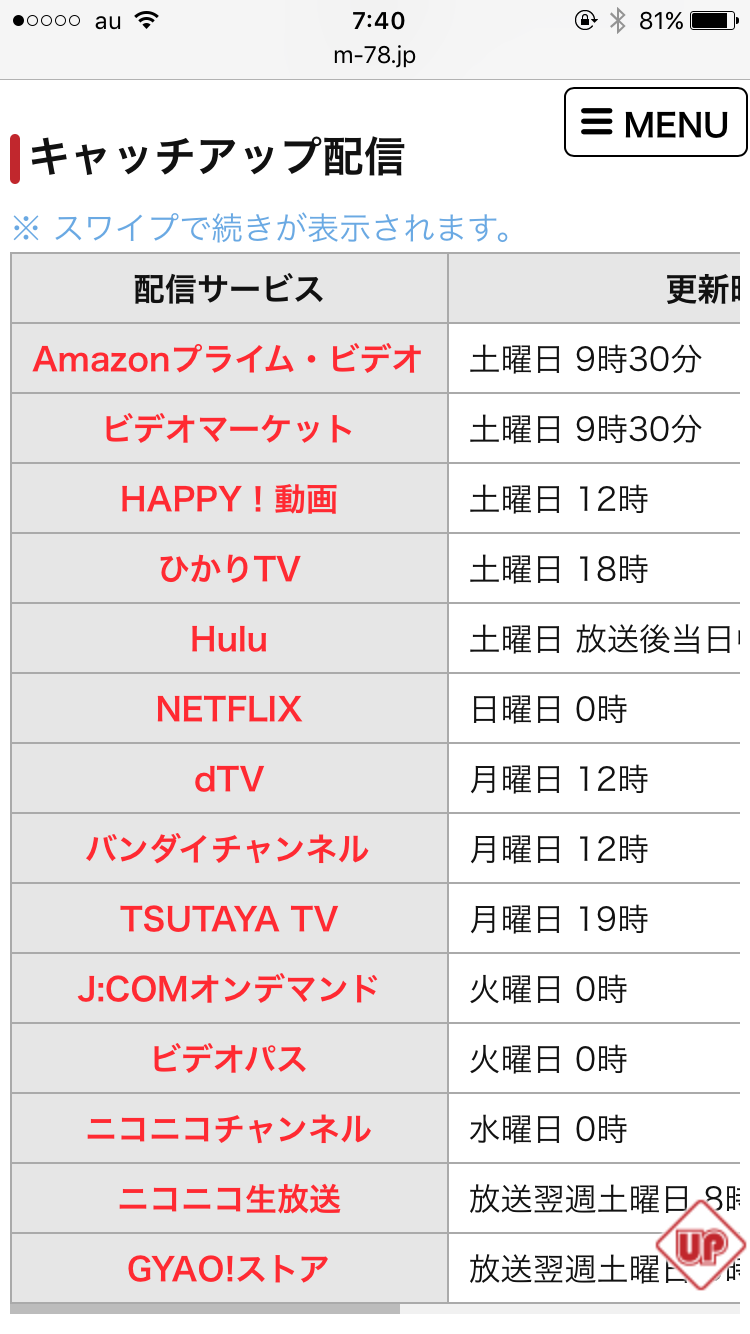The height and width of the screenshot is (1334, 750).
Task: Open the NETFLIX link
Action: [x=228, y=709]
